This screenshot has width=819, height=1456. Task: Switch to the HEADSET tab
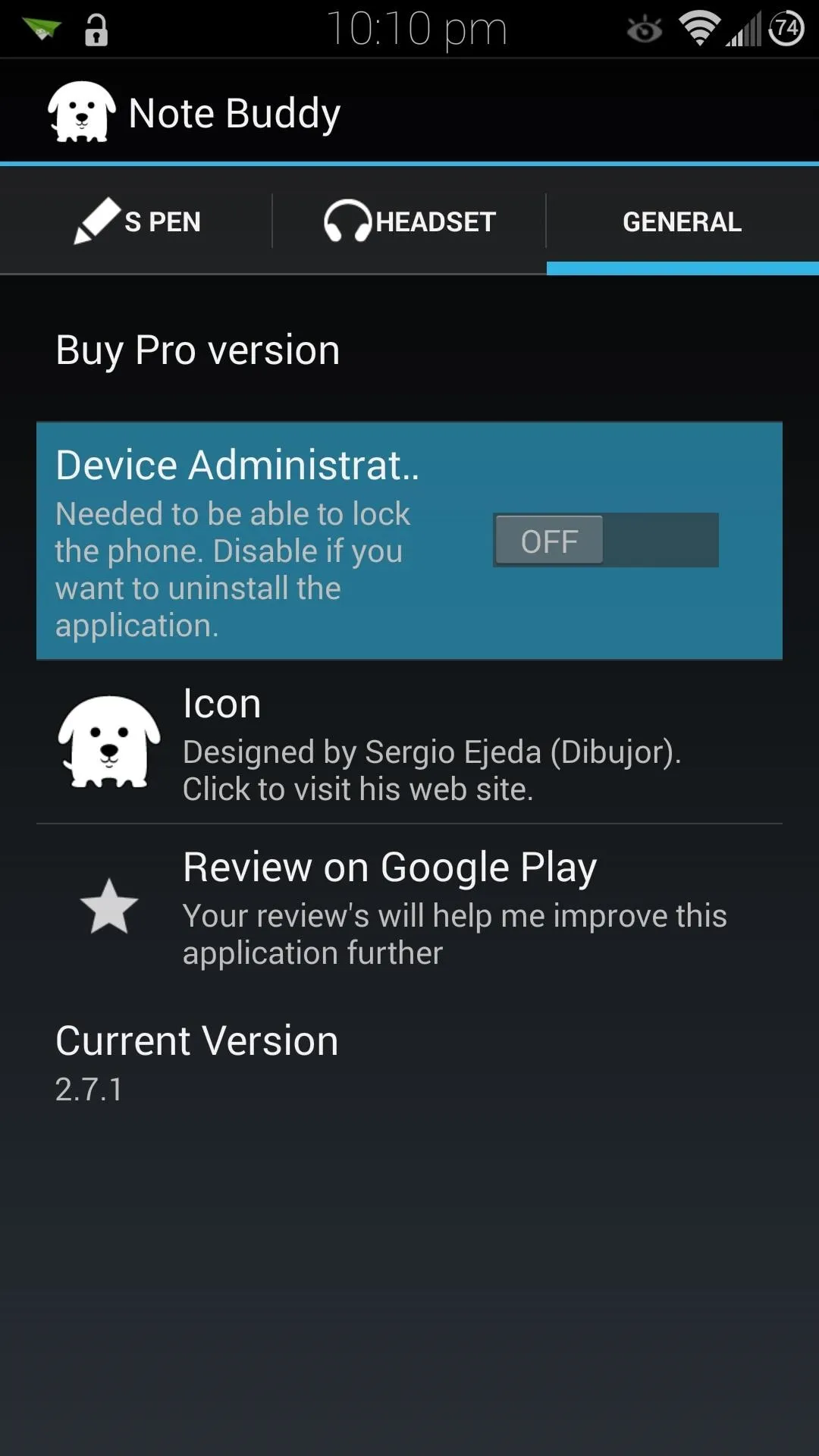[x=409, y=221]
